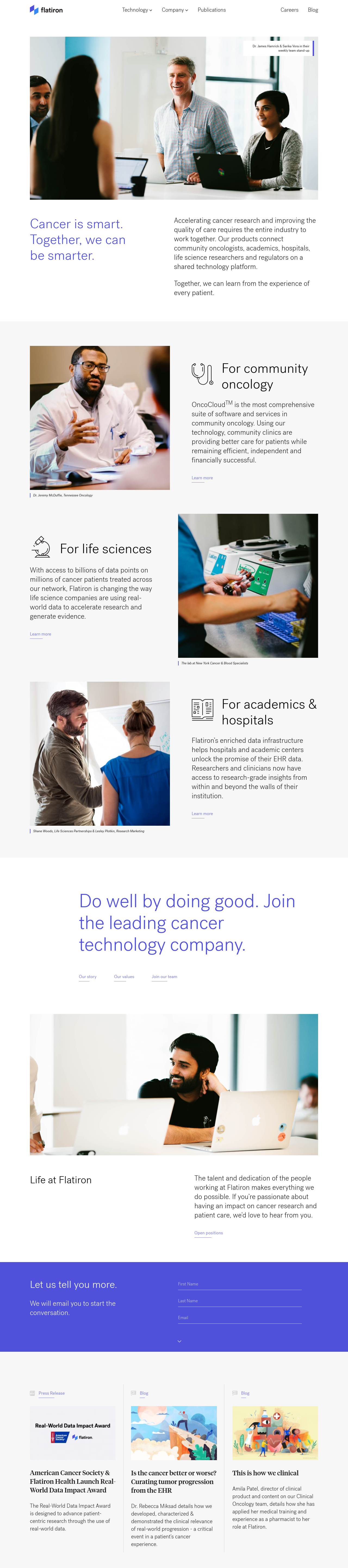Focus the First Name field
This screenshot has height=1568, width=348.
click(240, 1284)
